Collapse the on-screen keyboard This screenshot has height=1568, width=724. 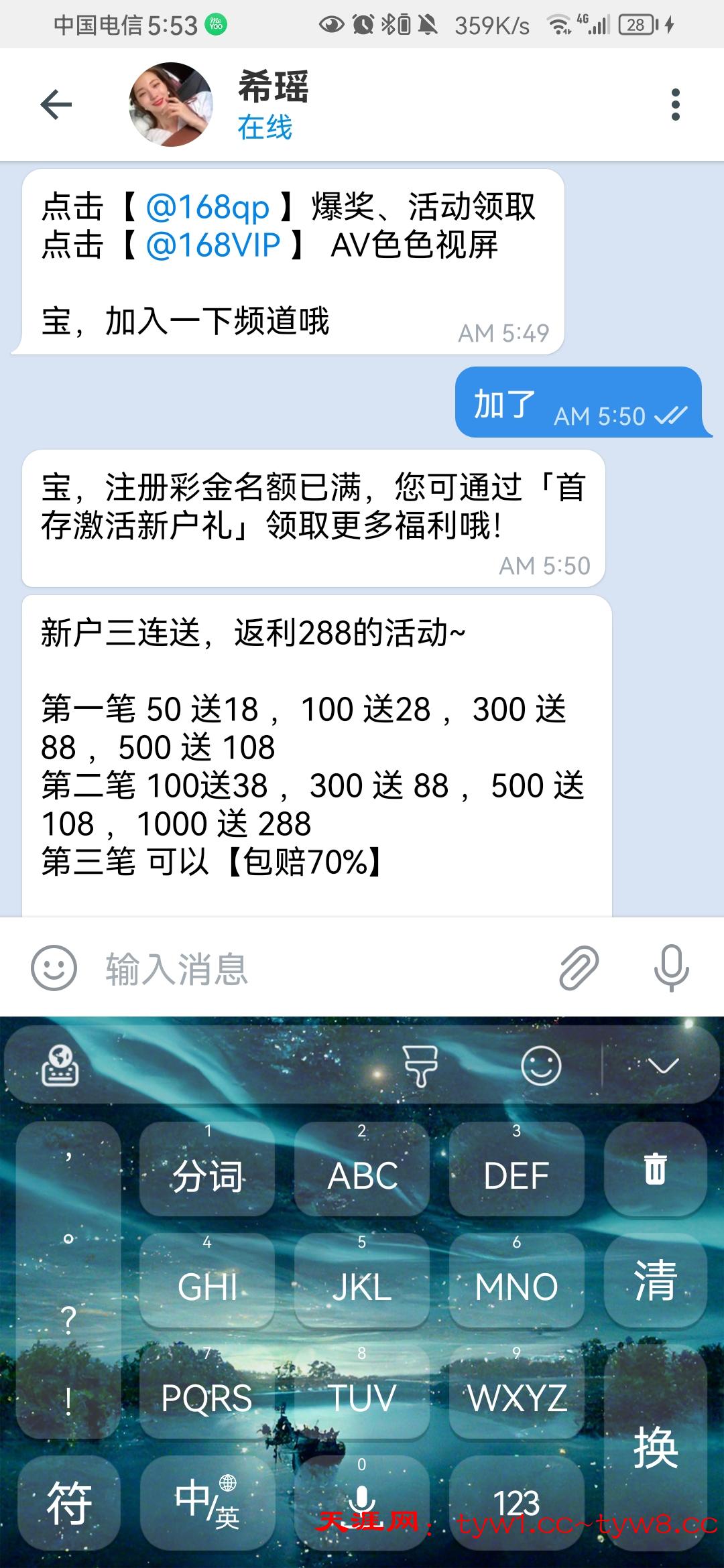663,1065
